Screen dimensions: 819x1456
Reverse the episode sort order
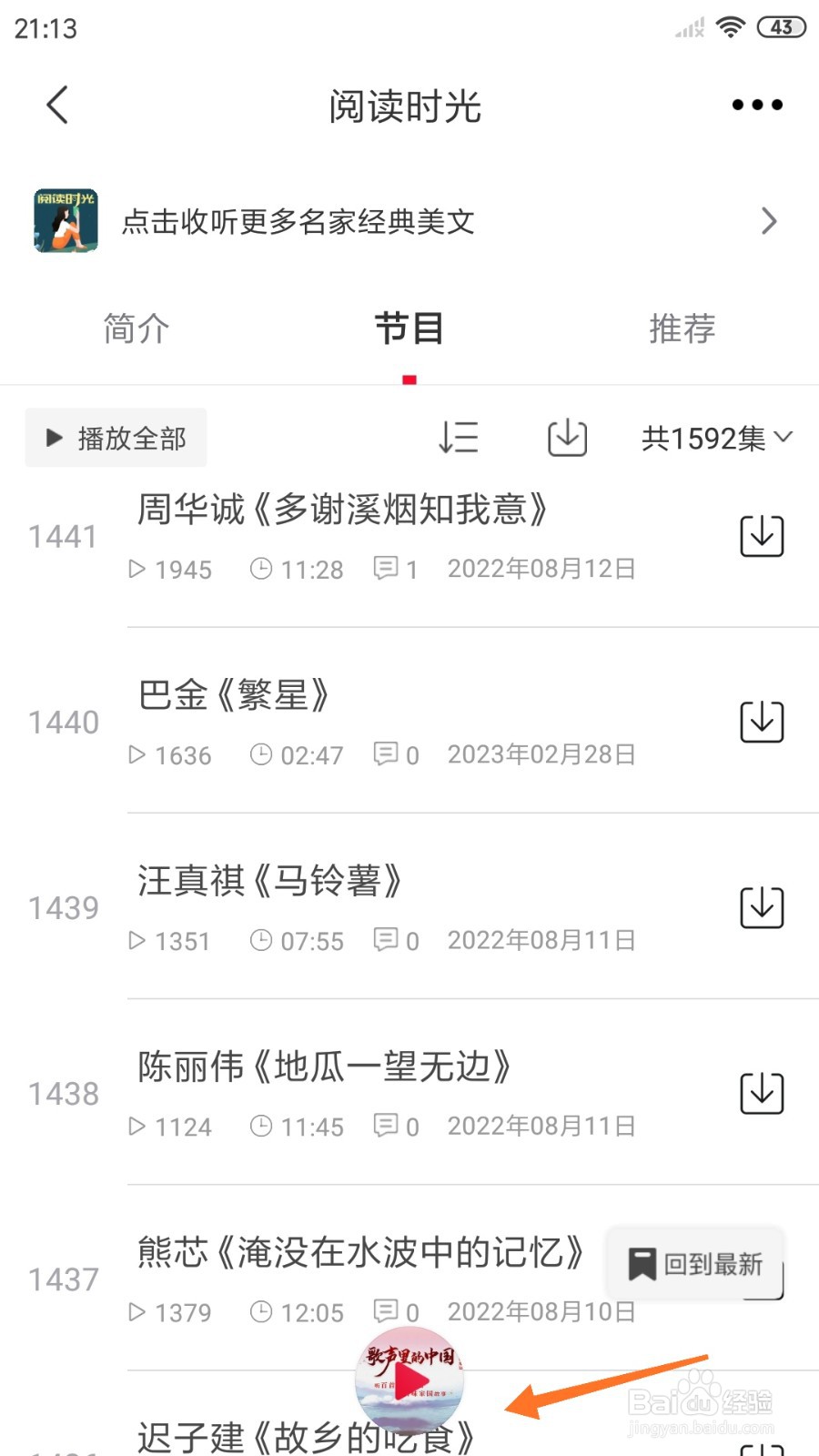tap(458, 438)
